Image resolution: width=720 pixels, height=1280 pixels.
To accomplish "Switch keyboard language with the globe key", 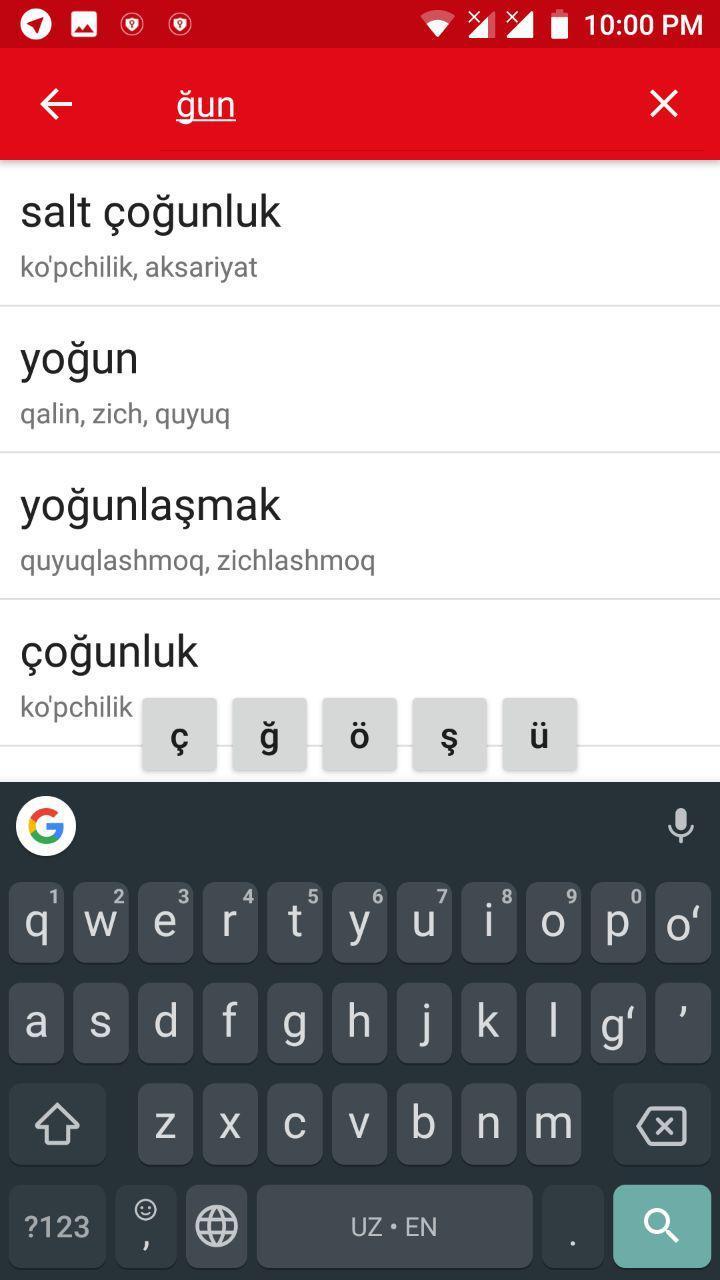I will (x=217, y=1226).
